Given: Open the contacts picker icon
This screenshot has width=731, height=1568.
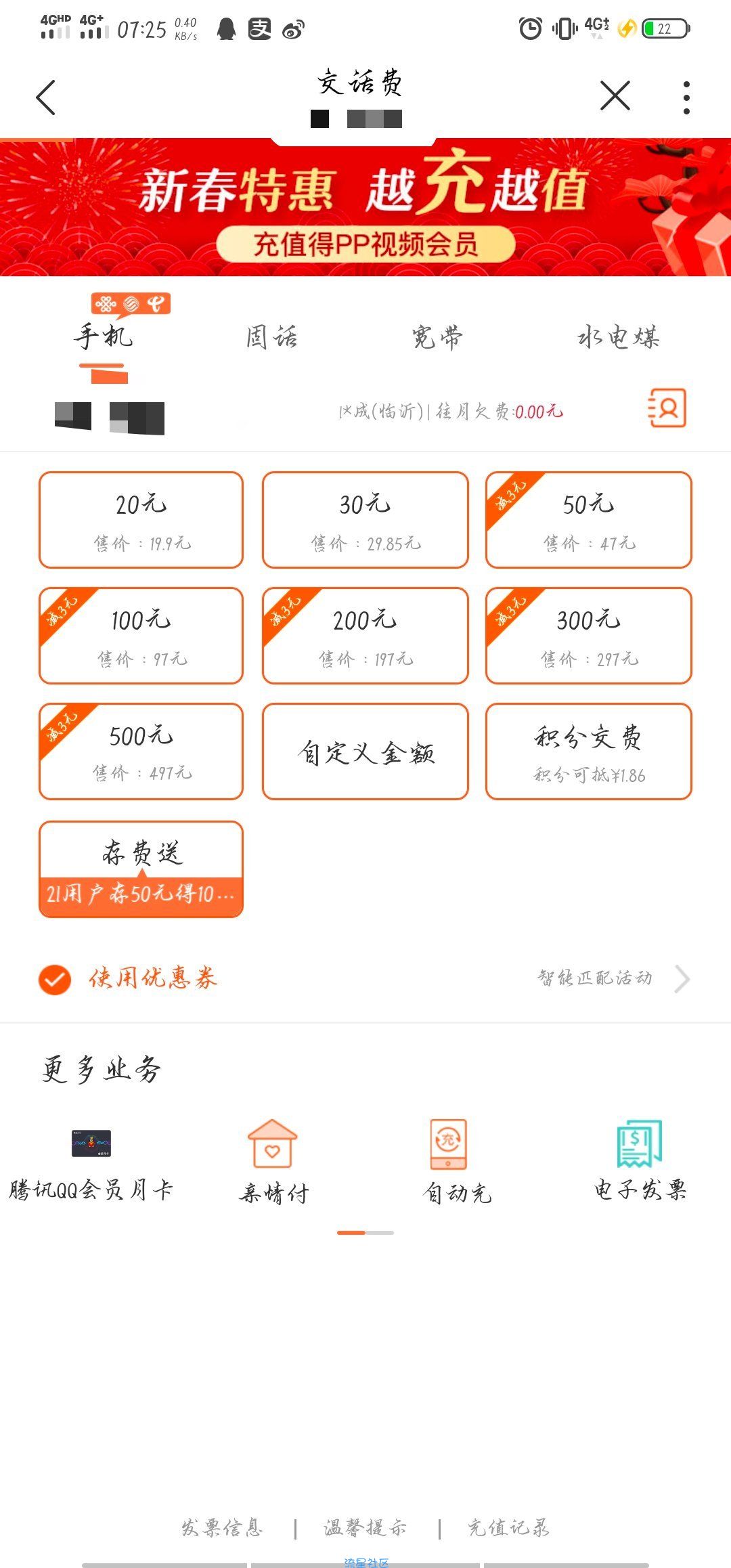Looking at the screenshot, I should tap(667, 408).
